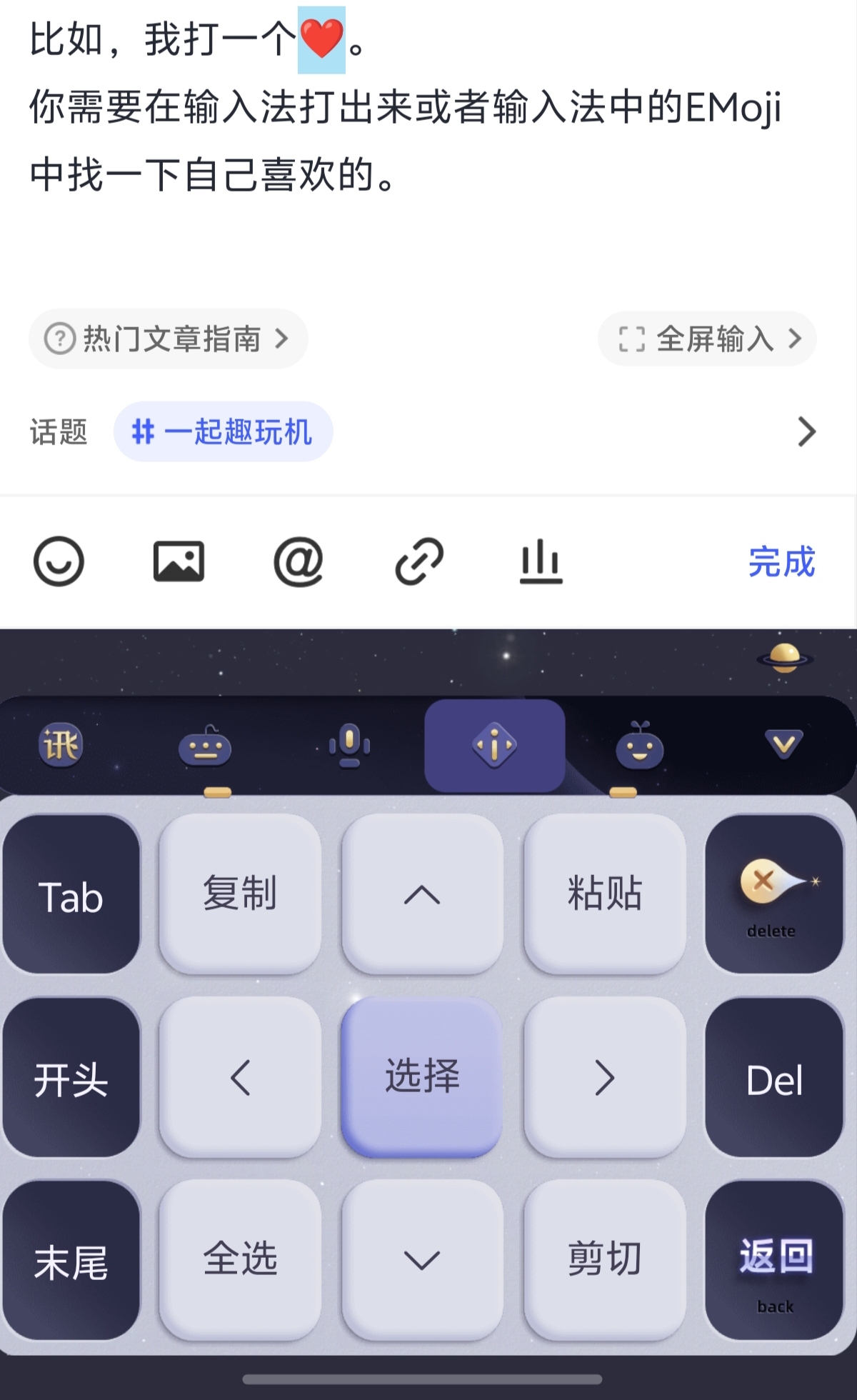Tap the delete backspace key

[x=774, y=894]
